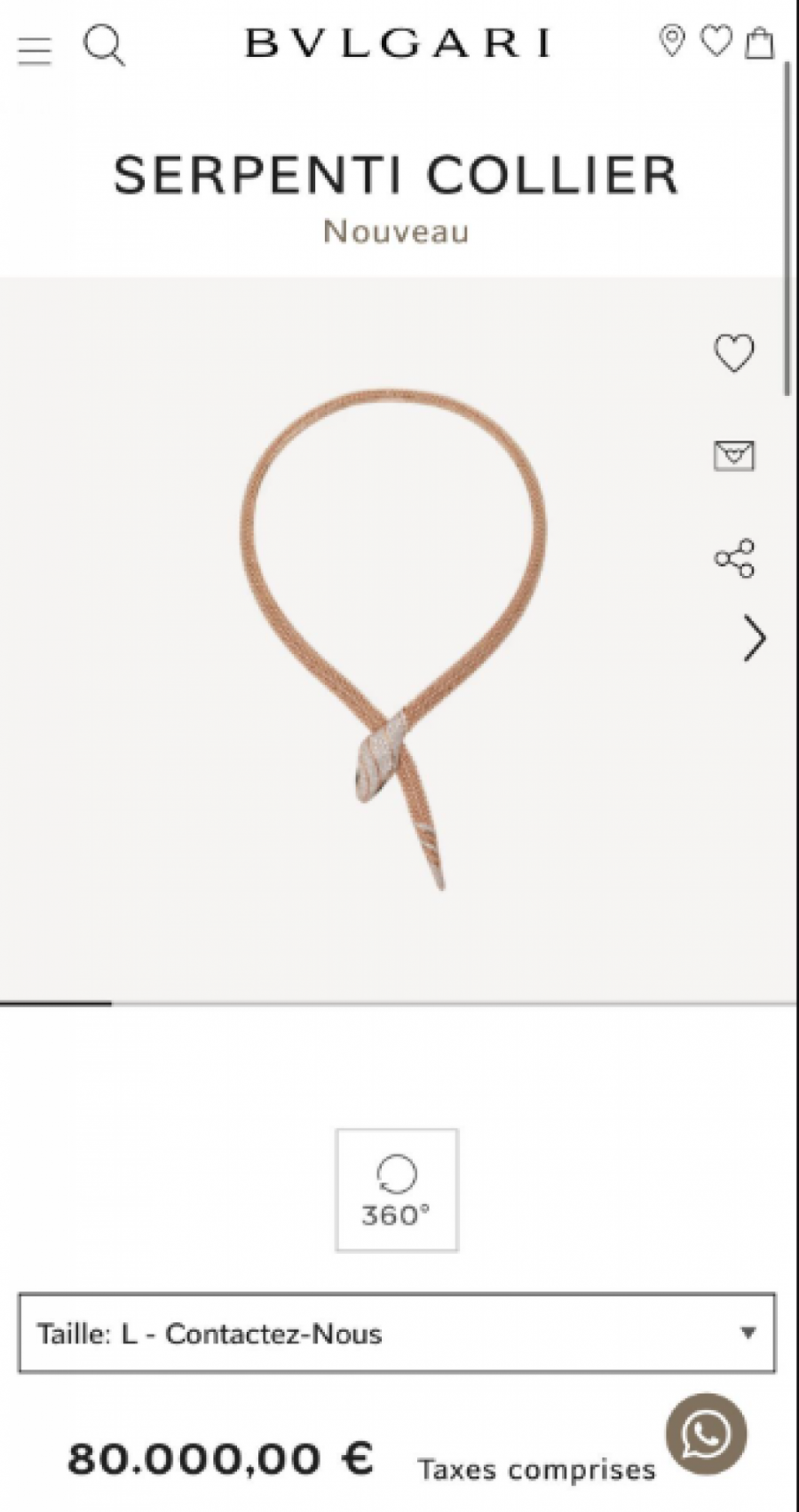
Task: Expand the Taille size dropdown
Action: tap(397, 1334)
